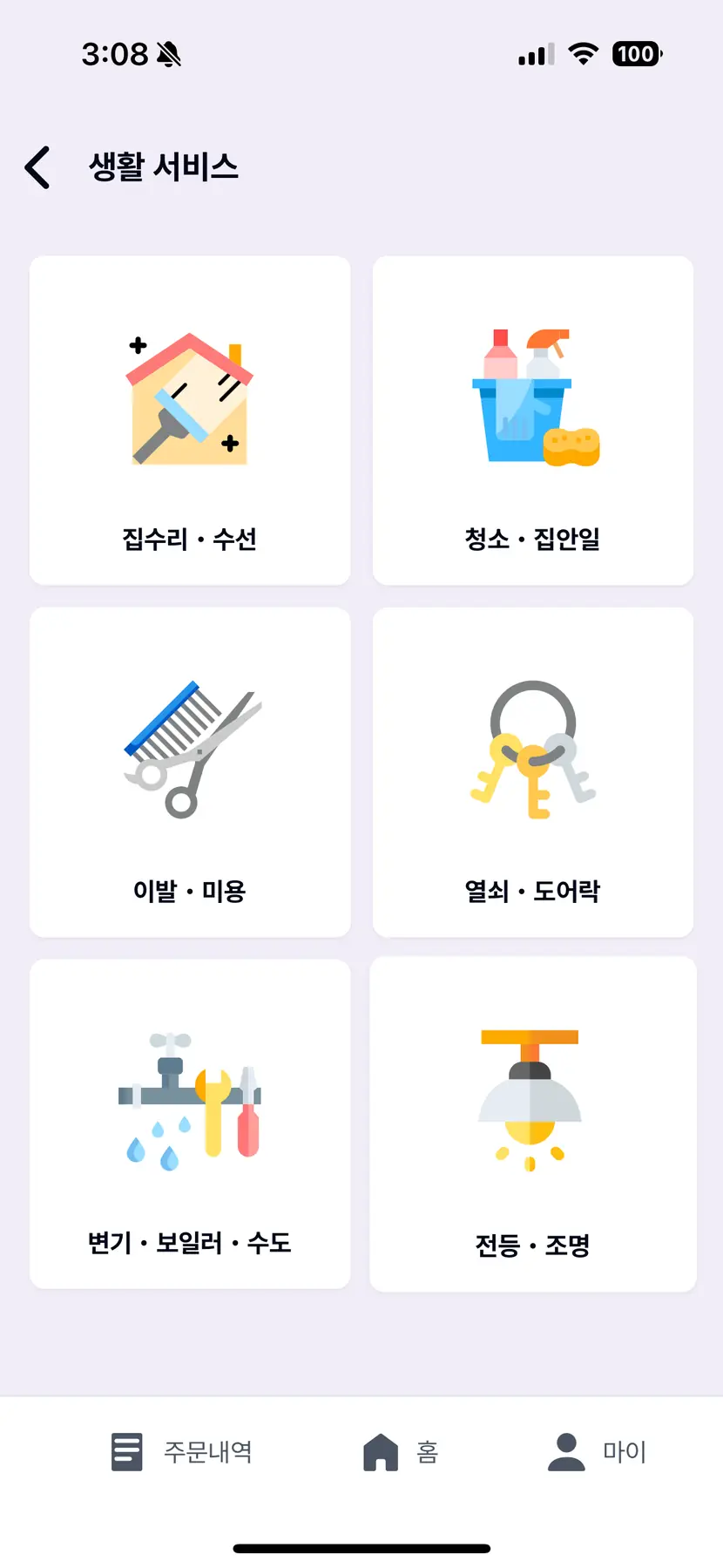Screen dimensions: 723x1568
Task: Go back from 생활 서비스 page
Action: (37, 167)
